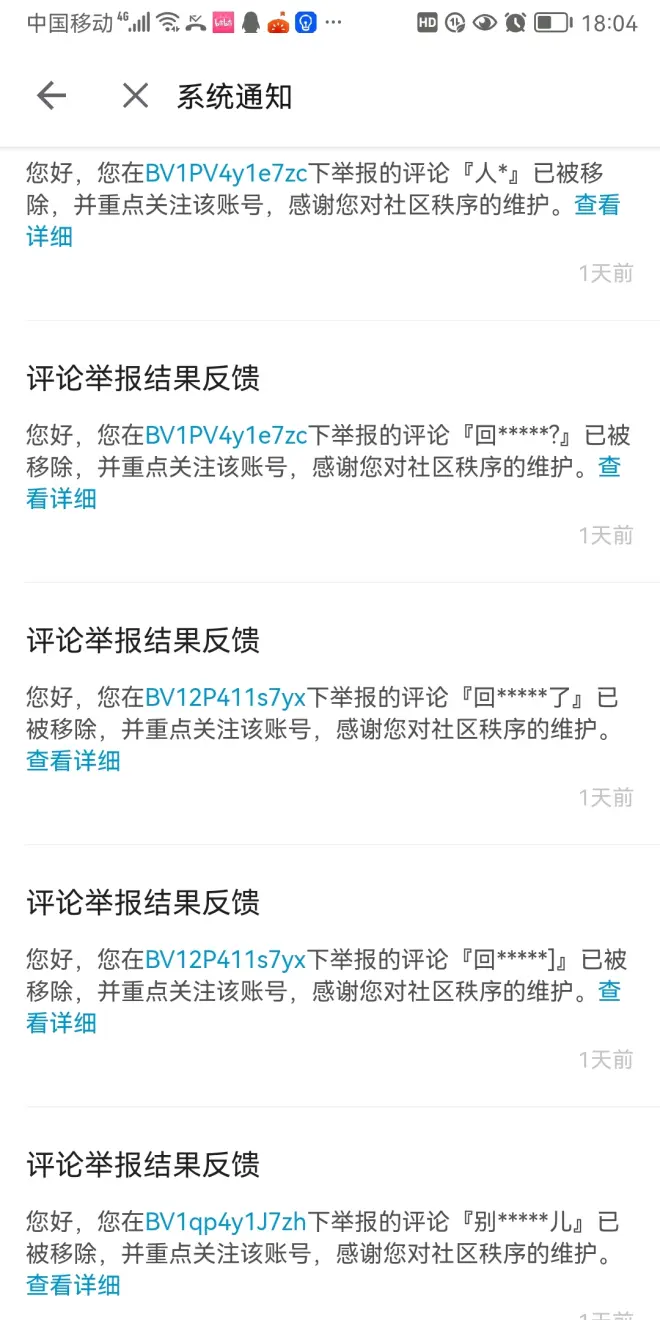Open video link BV1PV4y1e7zc in the 『人*』 notice
Viewport: 660px width, 1320px height.
pos(226,173)
